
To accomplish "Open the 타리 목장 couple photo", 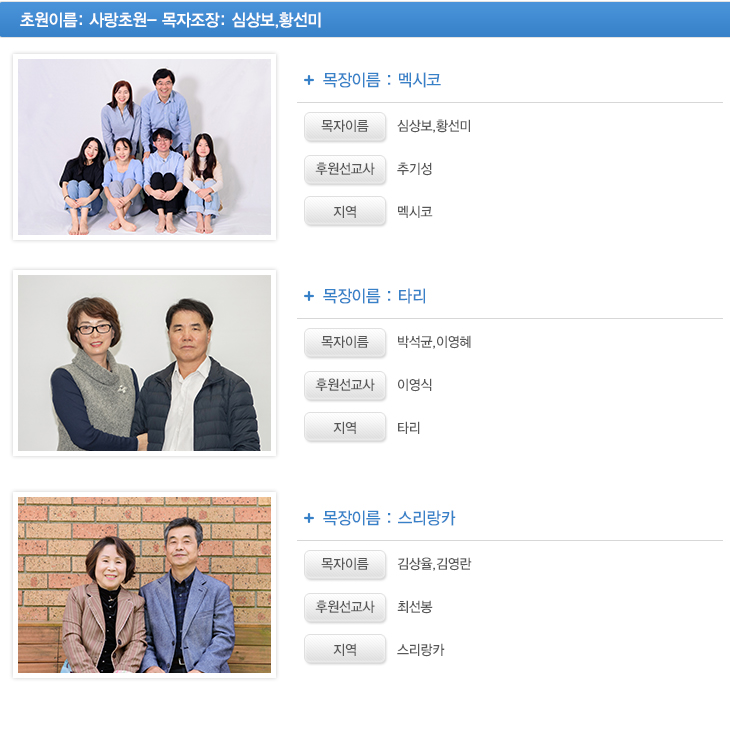I will click(144, 363).
